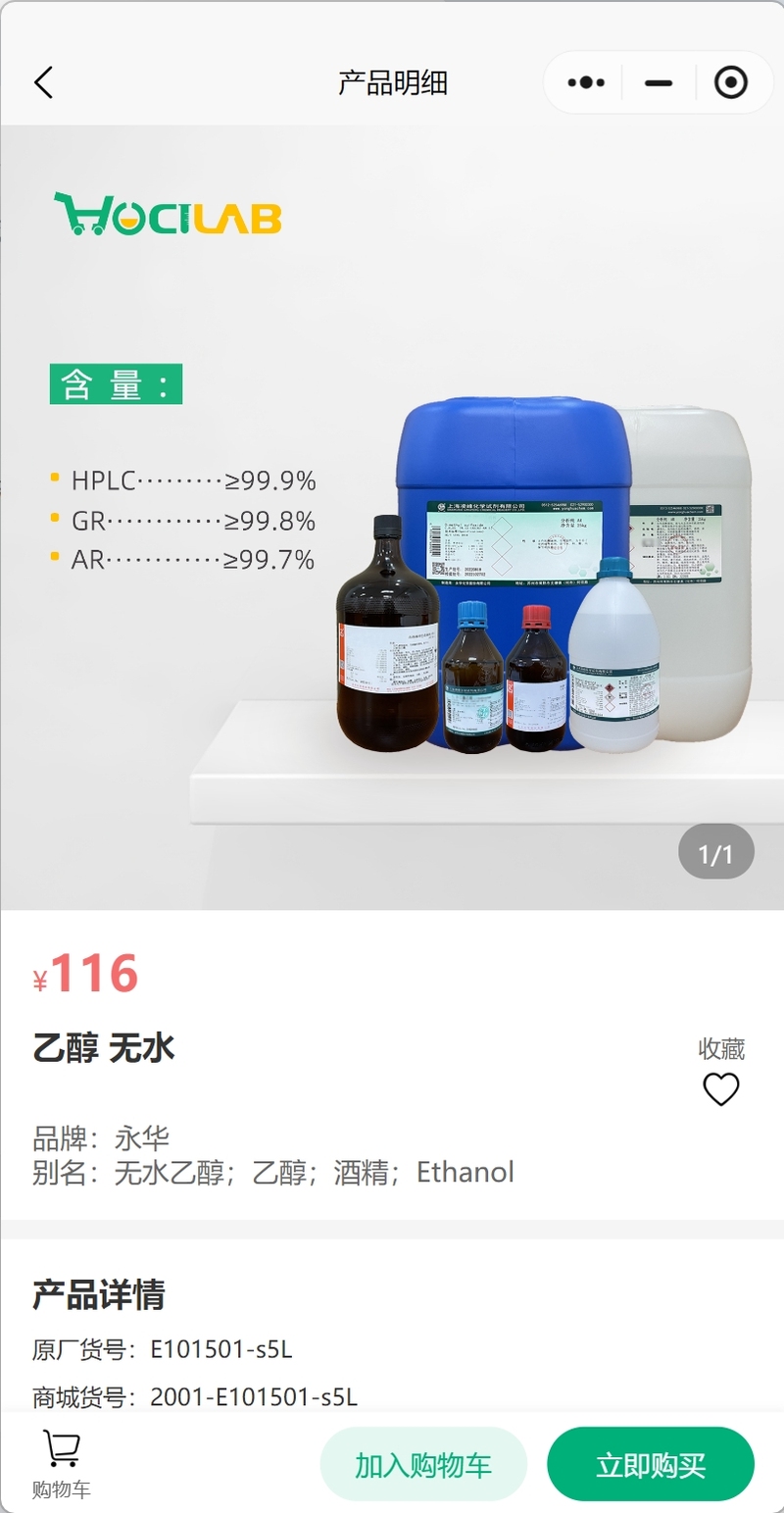Minimize the mini program

[x=659, y=83]
